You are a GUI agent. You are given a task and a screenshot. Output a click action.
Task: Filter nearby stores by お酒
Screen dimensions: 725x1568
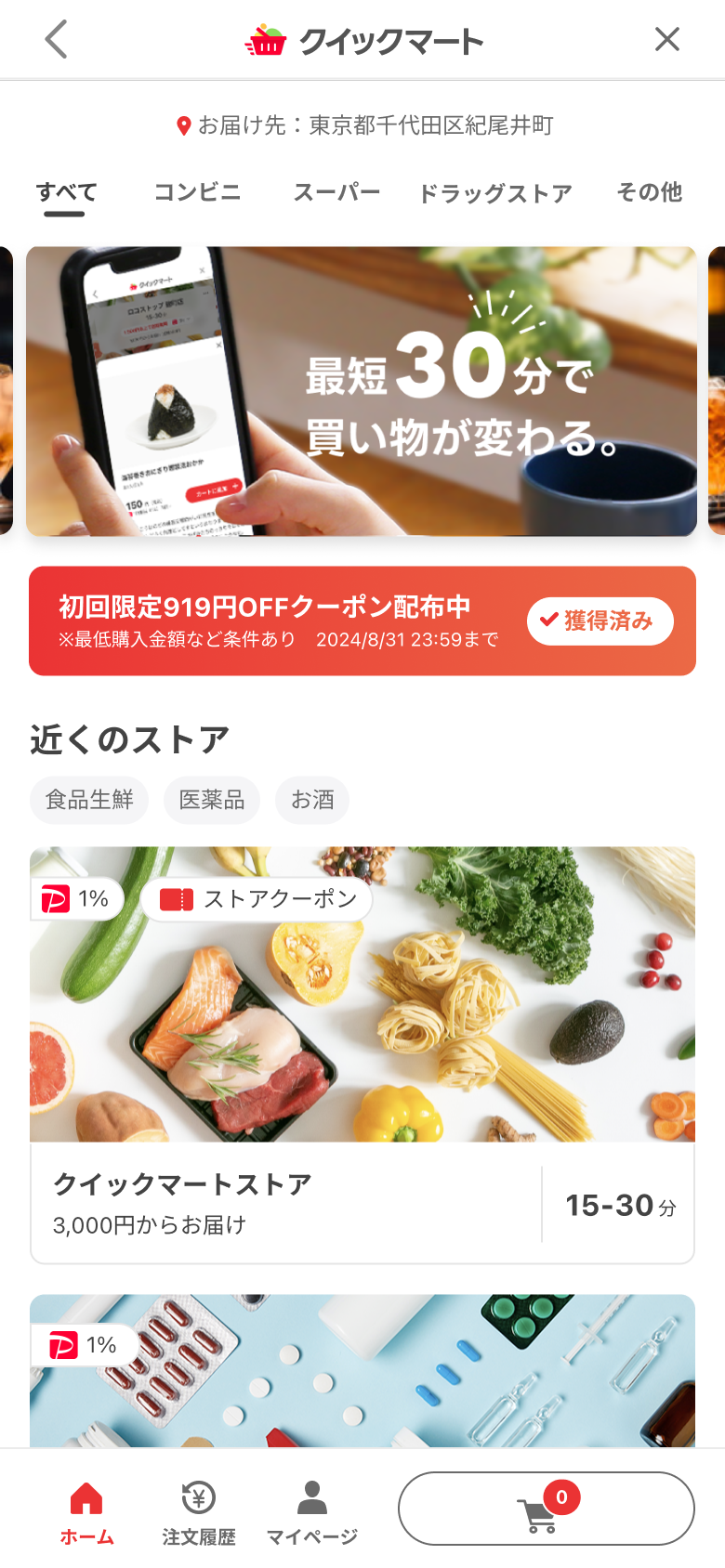pos(312,800)
